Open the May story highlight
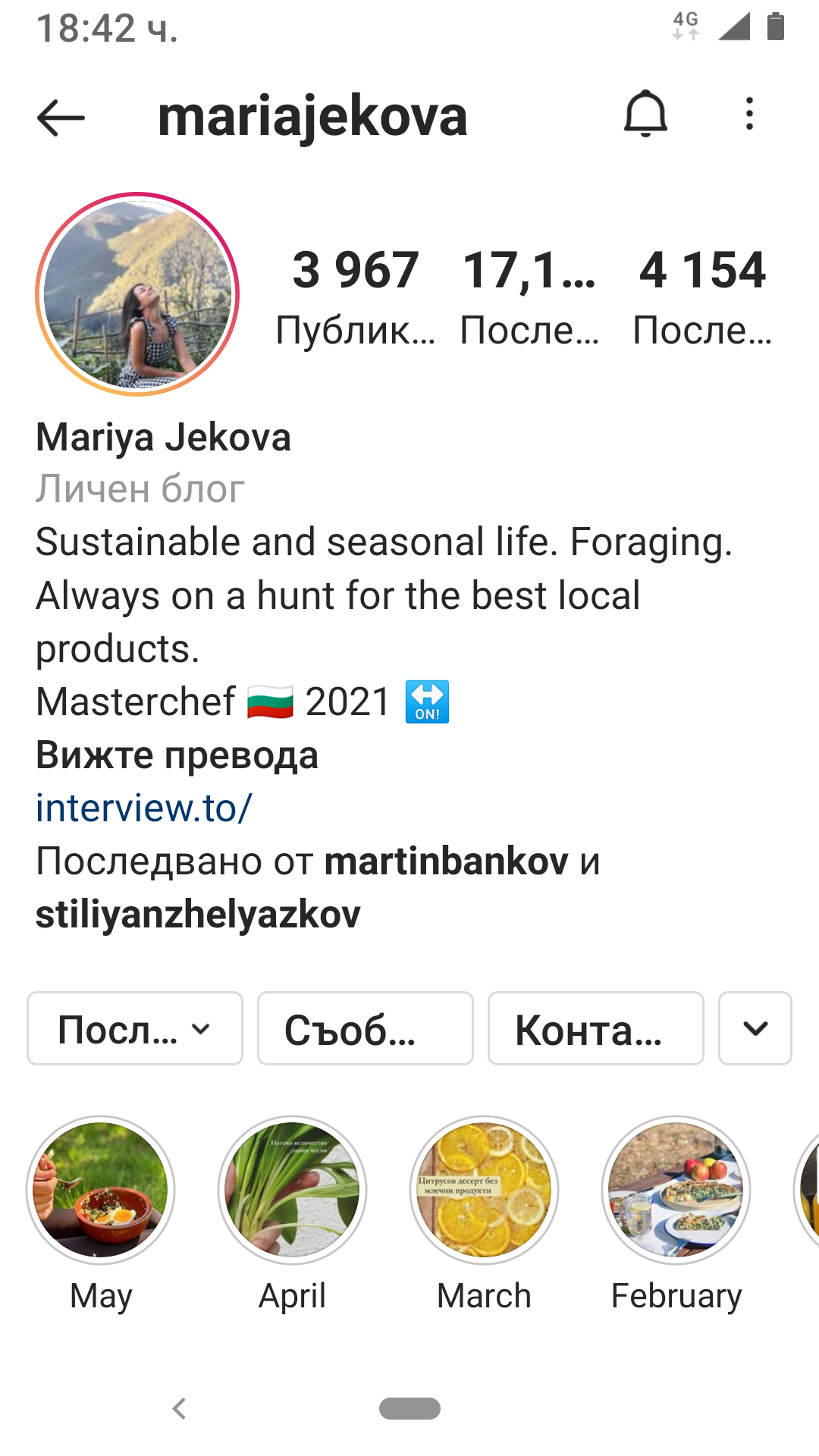Viewport: 819px width, 1456px height. tap(101, 1191)
